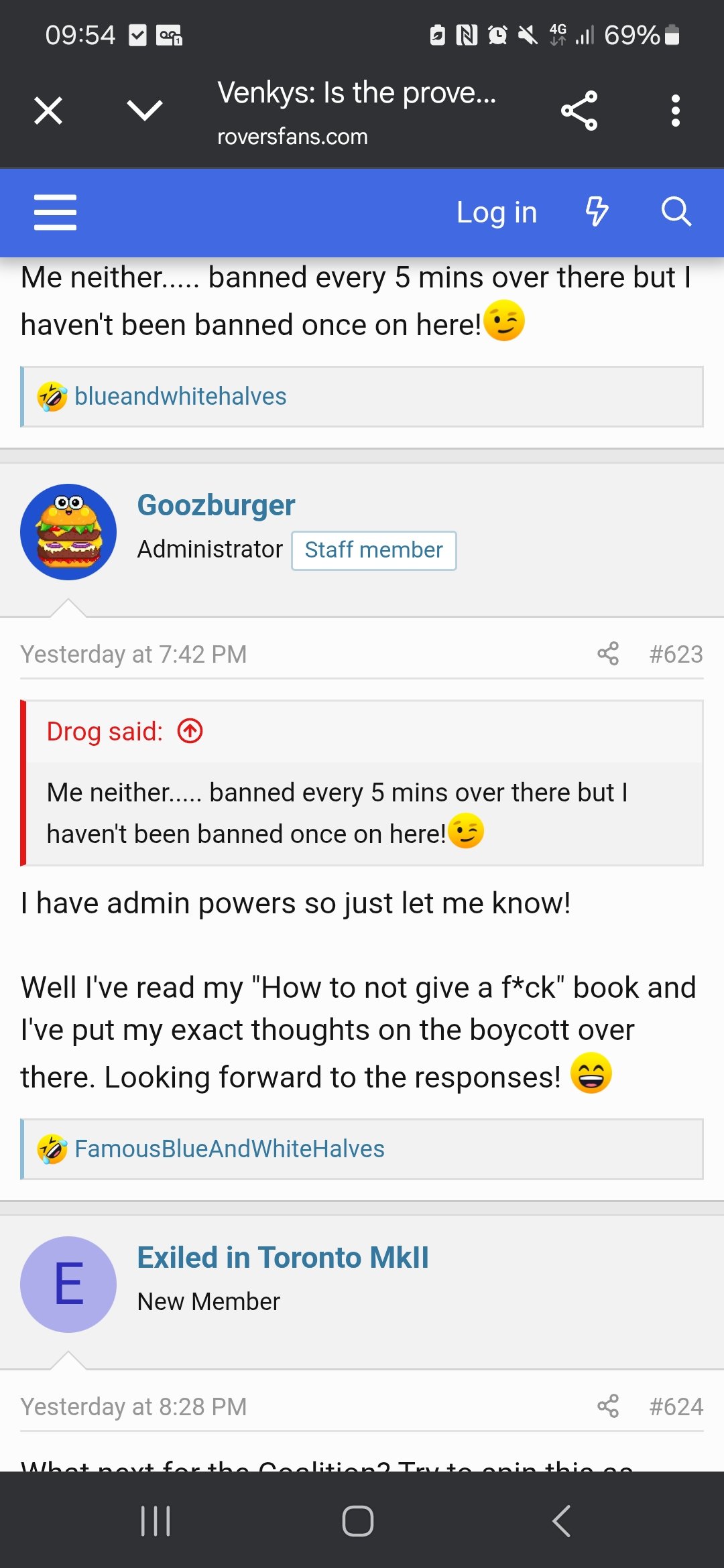Image resolution: width=724 pixels, height=1568 pixels.
Task: View blueandwhitehalves reaction profile
Action: [x=180, y=397]
